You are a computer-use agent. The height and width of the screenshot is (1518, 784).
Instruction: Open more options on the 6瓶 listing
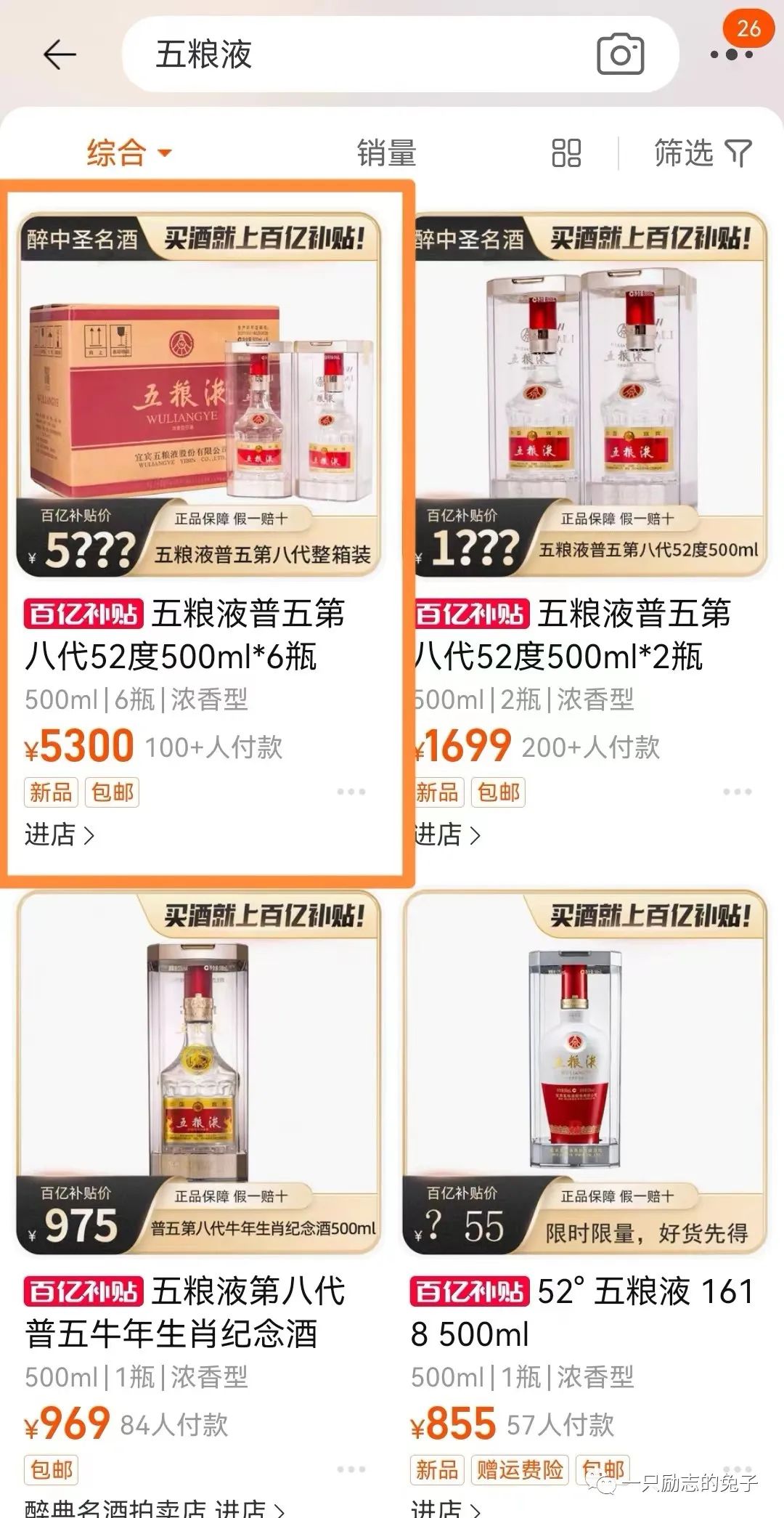[x=351, y=792]
